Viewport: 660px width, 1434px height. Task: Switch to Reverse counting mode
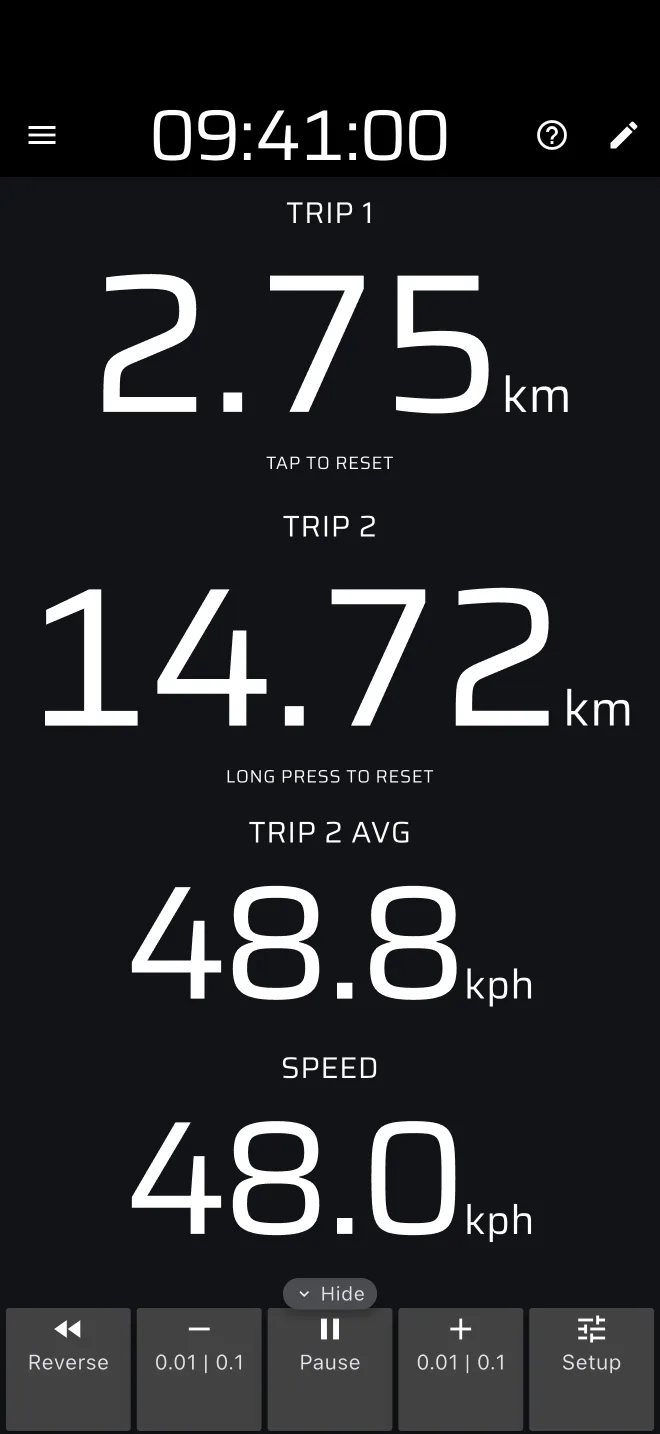click(68, 1369)
